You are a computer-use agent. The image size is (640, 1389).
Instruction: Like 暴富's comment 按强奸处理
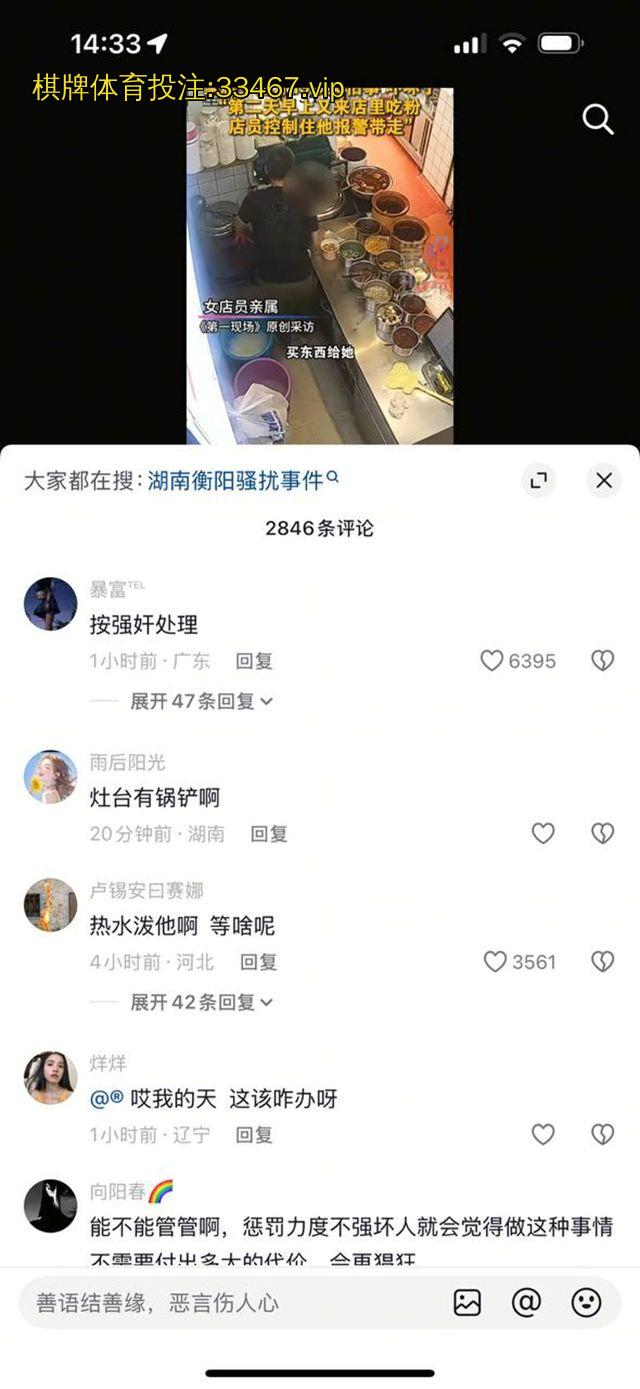[492, 661]
